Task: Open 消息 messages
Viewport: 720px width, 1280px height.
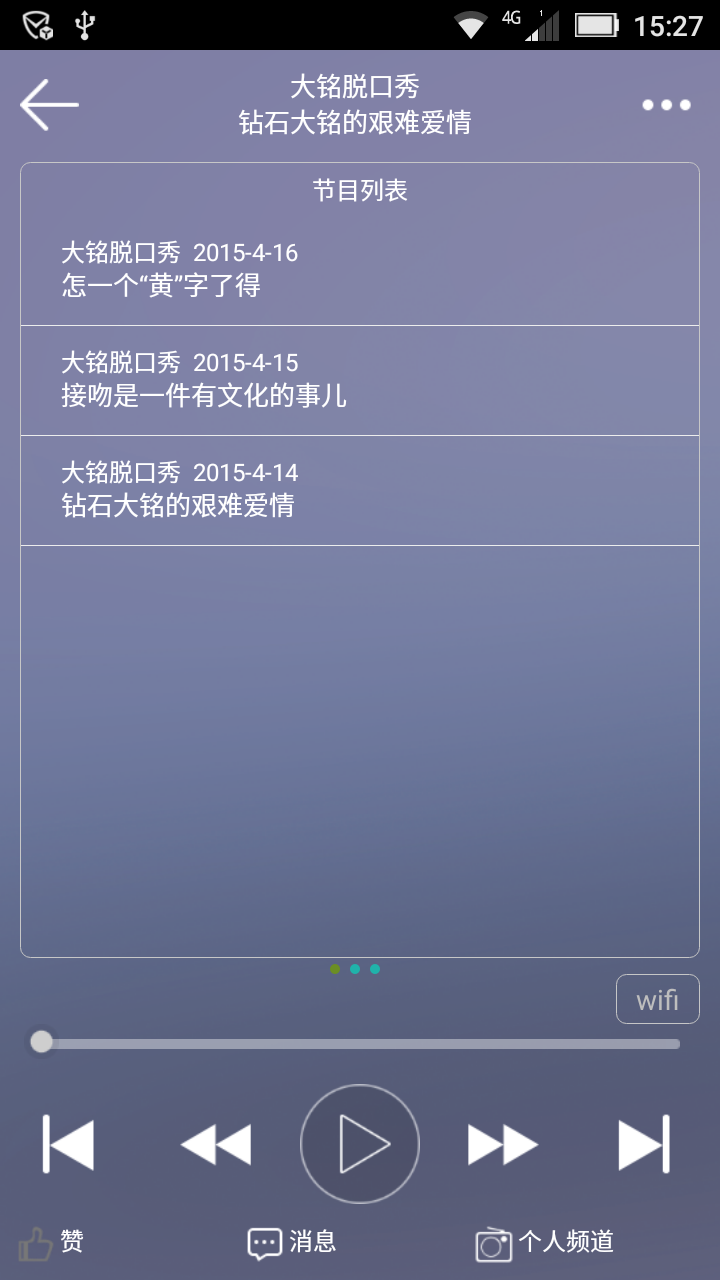Action: pos(292,1243)
